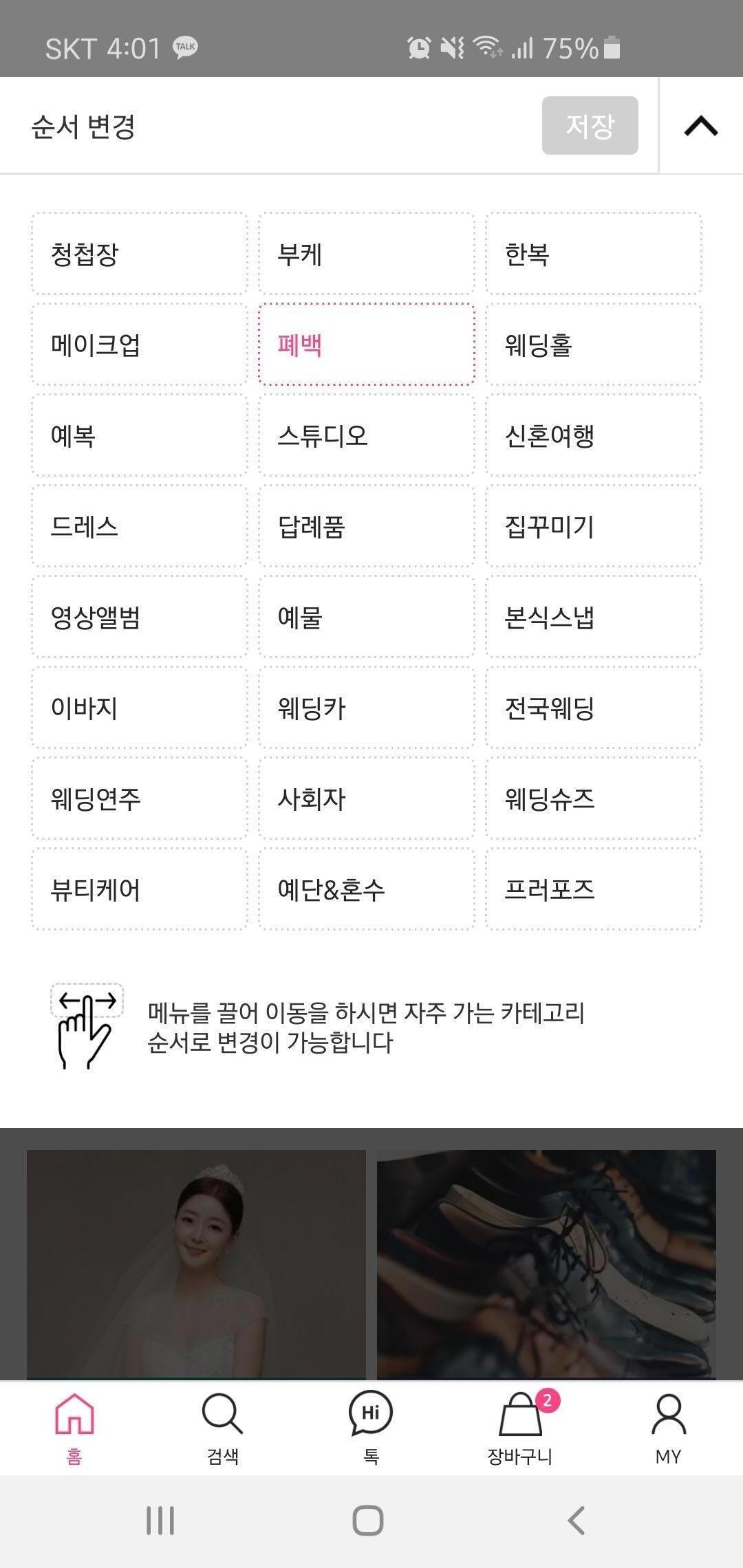Choose the 사회자 category tile
The width and height of the screenshot is (743, 1568).
point(367,798)
